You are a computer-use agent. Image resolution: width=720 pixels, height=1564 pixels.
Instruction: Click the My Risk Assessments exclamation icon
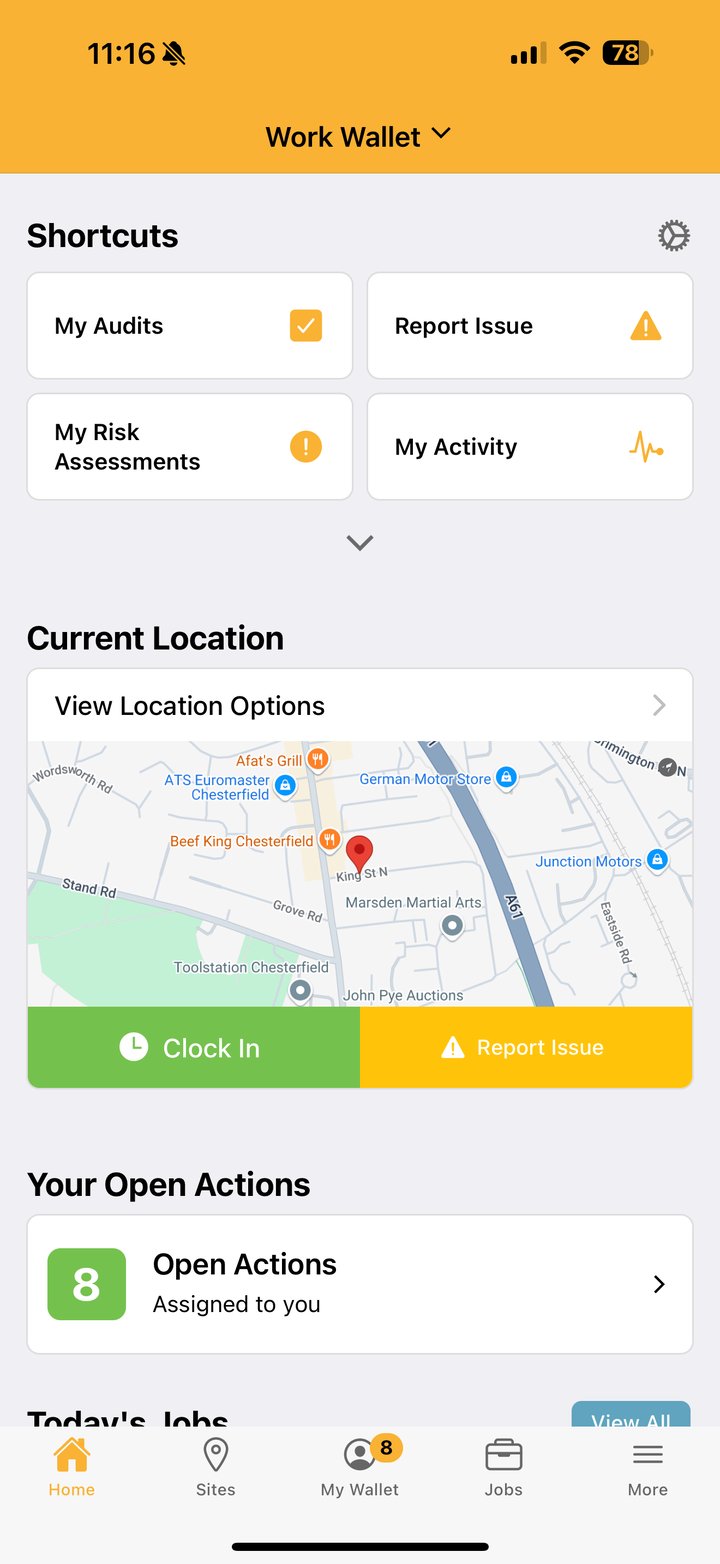click(305, 446)
